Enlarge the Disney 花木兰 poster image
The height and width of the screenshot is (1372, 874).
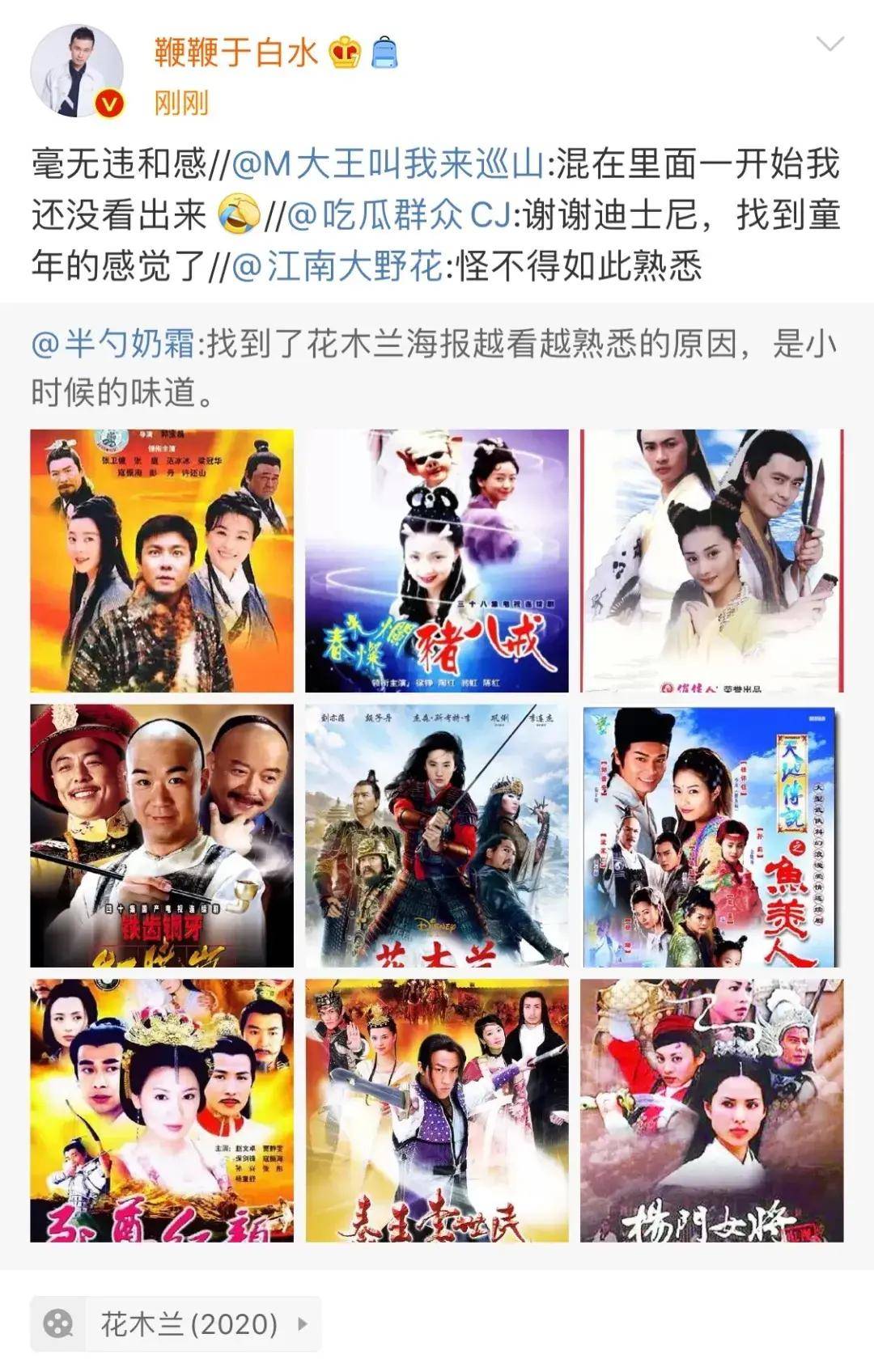pyautogui.click(x=436, y=836)
